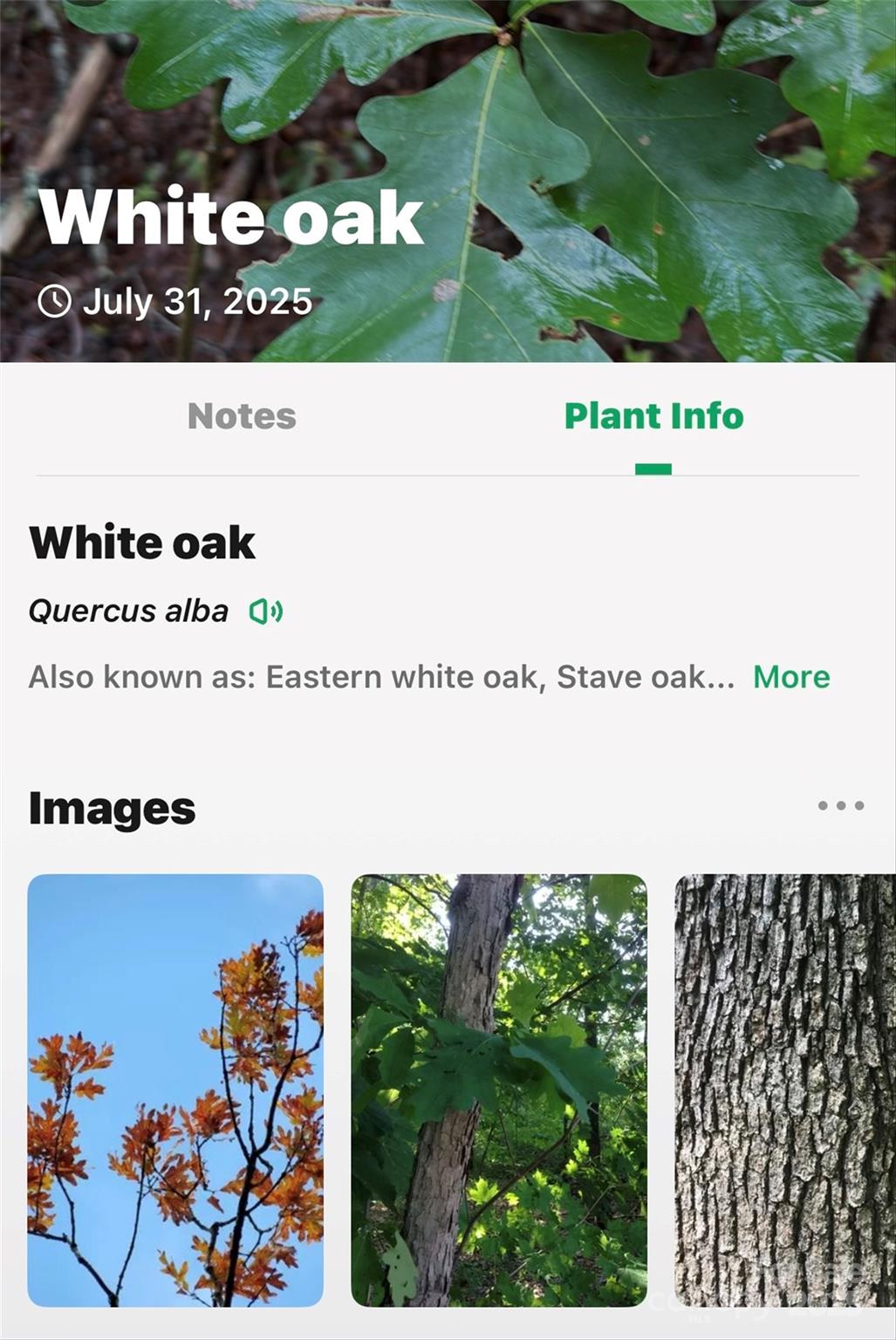Select the Plant Info tab
The image size is (896, 1340).
point(653,416)
